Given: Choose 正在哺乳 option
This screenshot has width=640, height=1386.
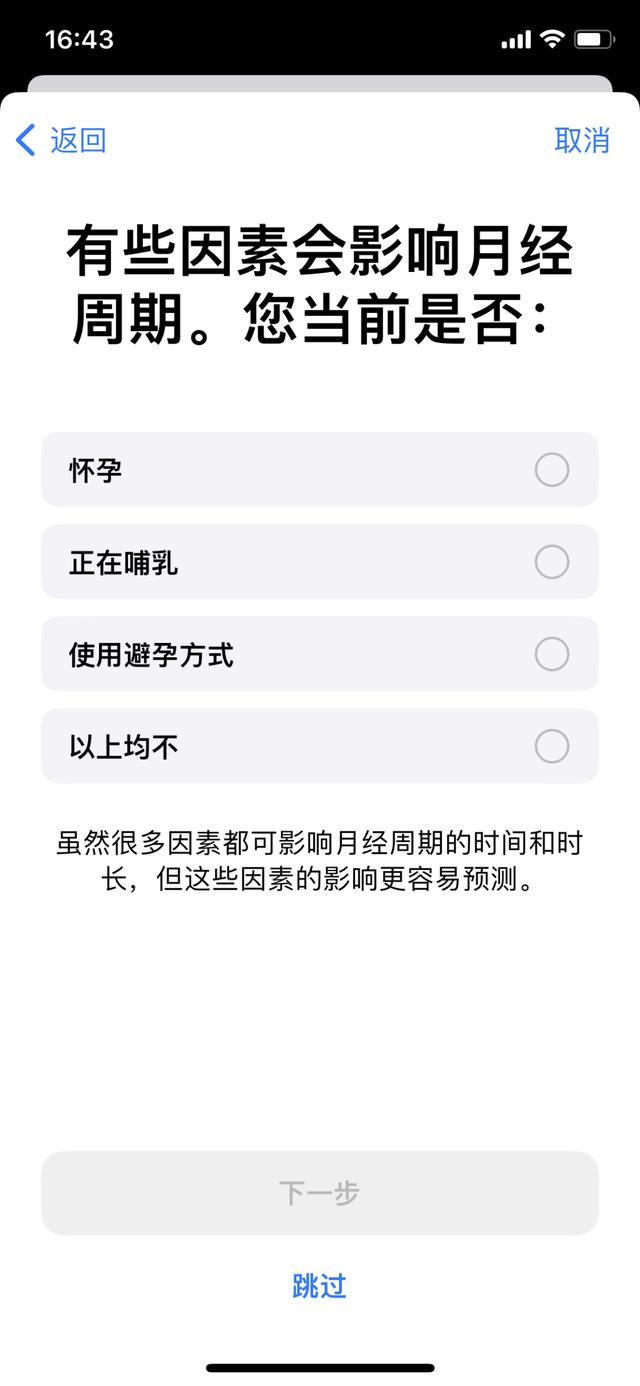Looking at the screenshot, I should [319, 562].
